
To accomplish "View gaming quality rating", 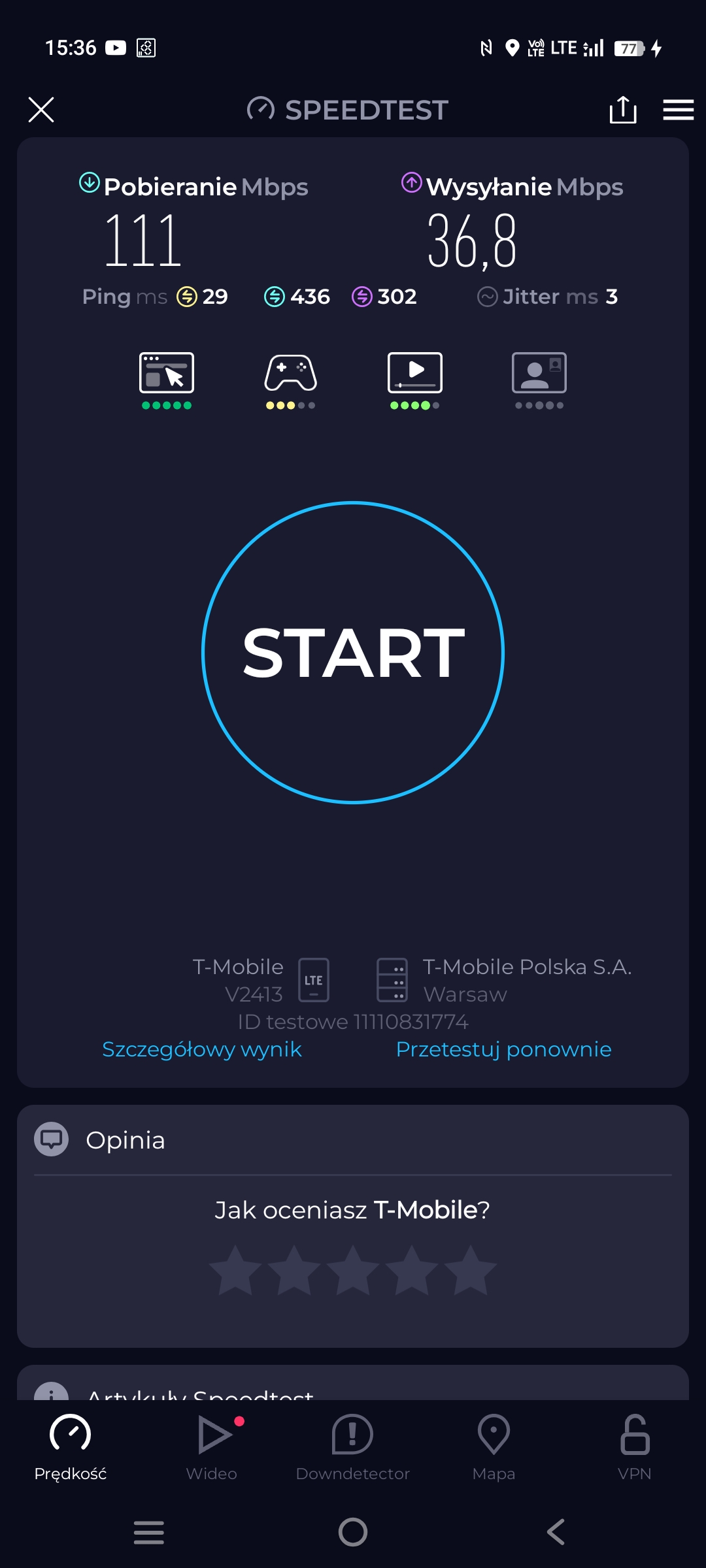I will 291,380.
